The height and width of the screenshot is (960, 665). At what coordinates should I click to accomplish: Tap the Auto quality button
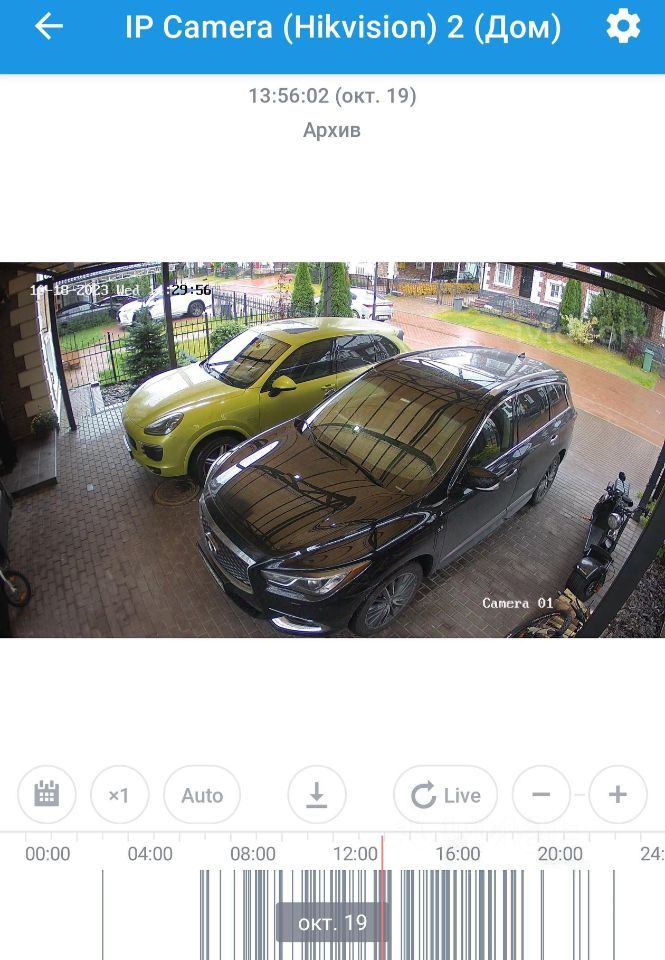coord(202,795)
